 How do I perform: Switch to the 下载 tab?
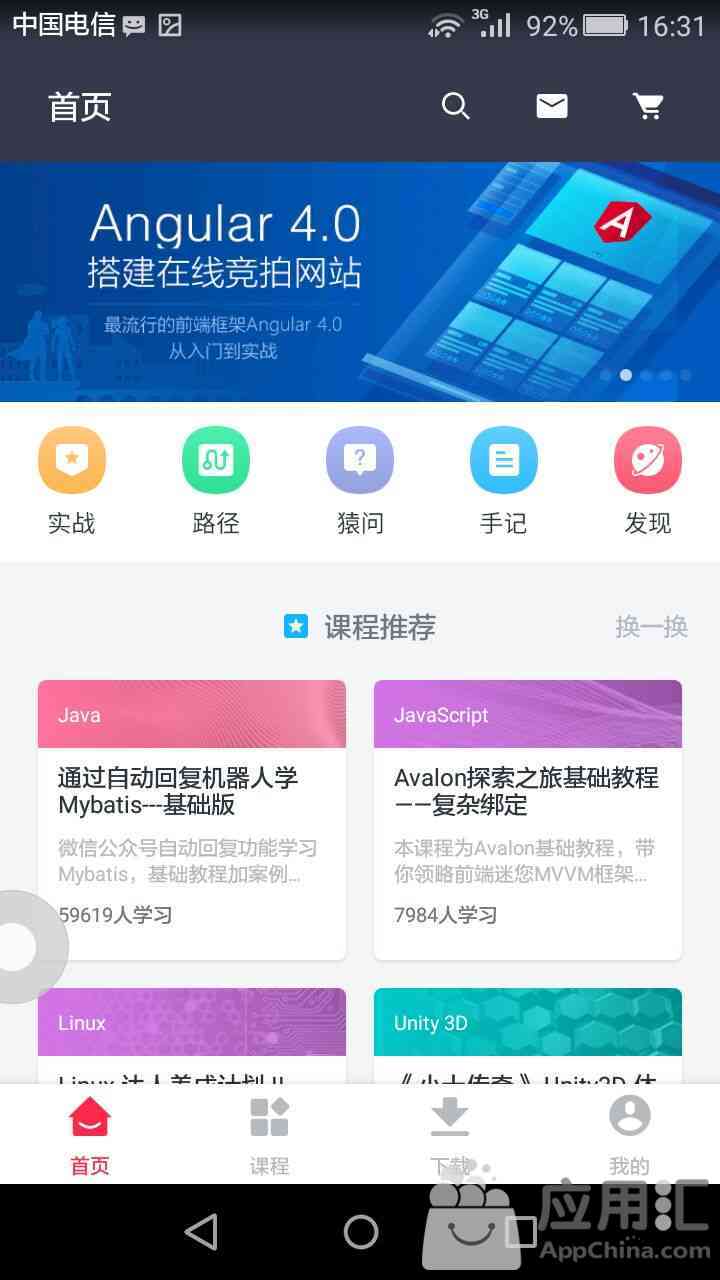click(x=450, y=1135)
